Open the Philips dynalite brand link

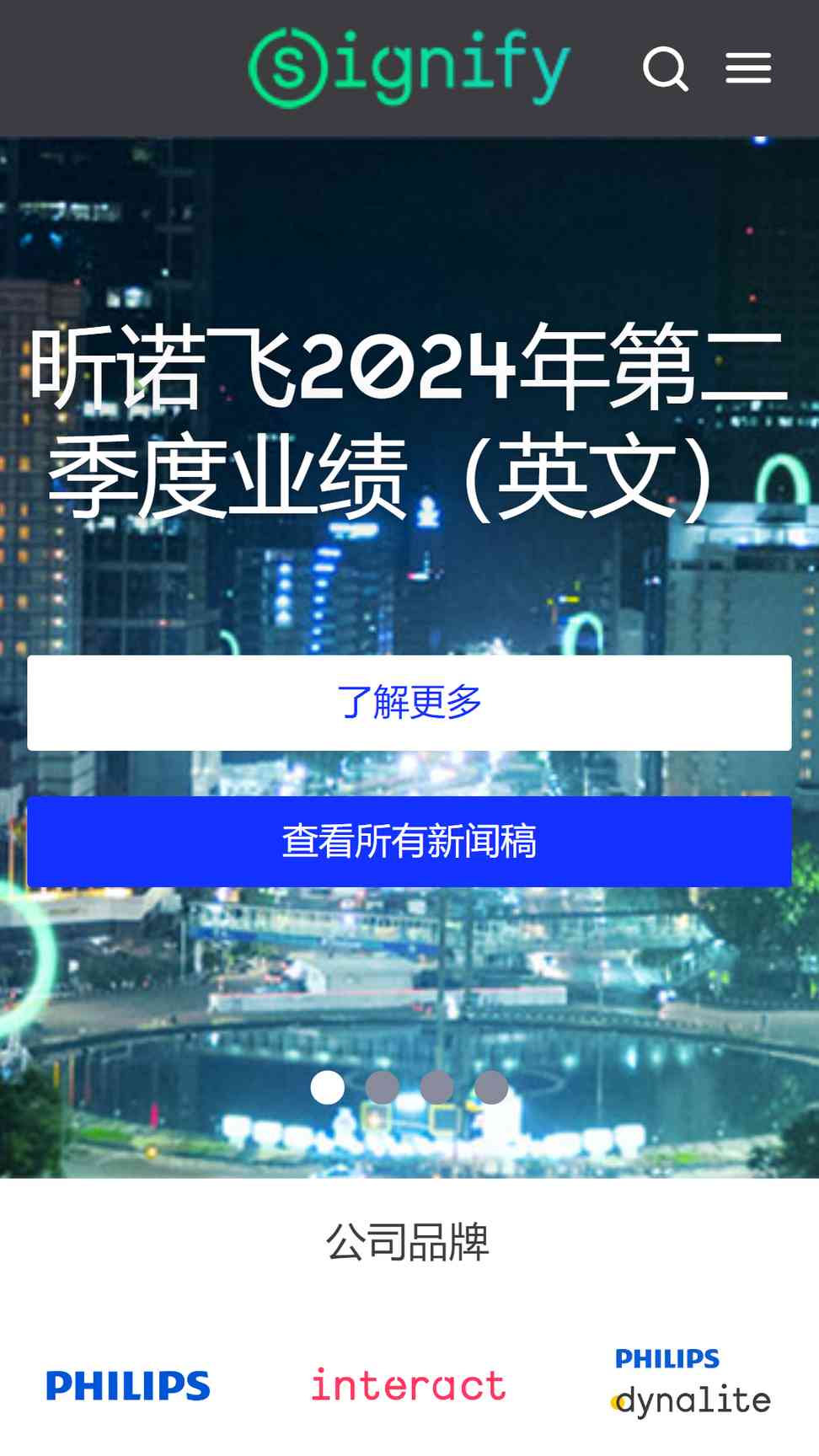point(690,1383)
